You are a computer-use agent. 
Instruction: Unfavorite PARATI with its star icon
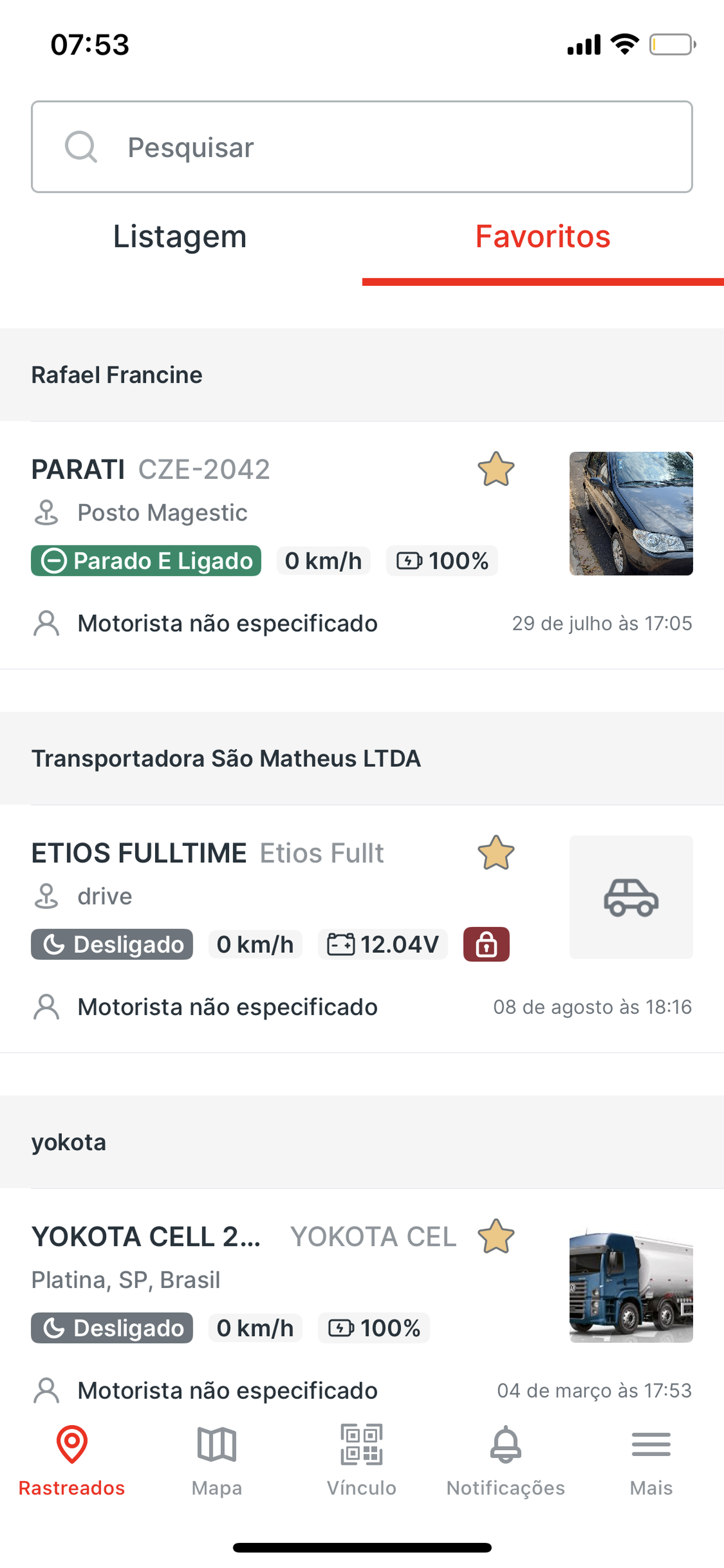coord(496,470)
